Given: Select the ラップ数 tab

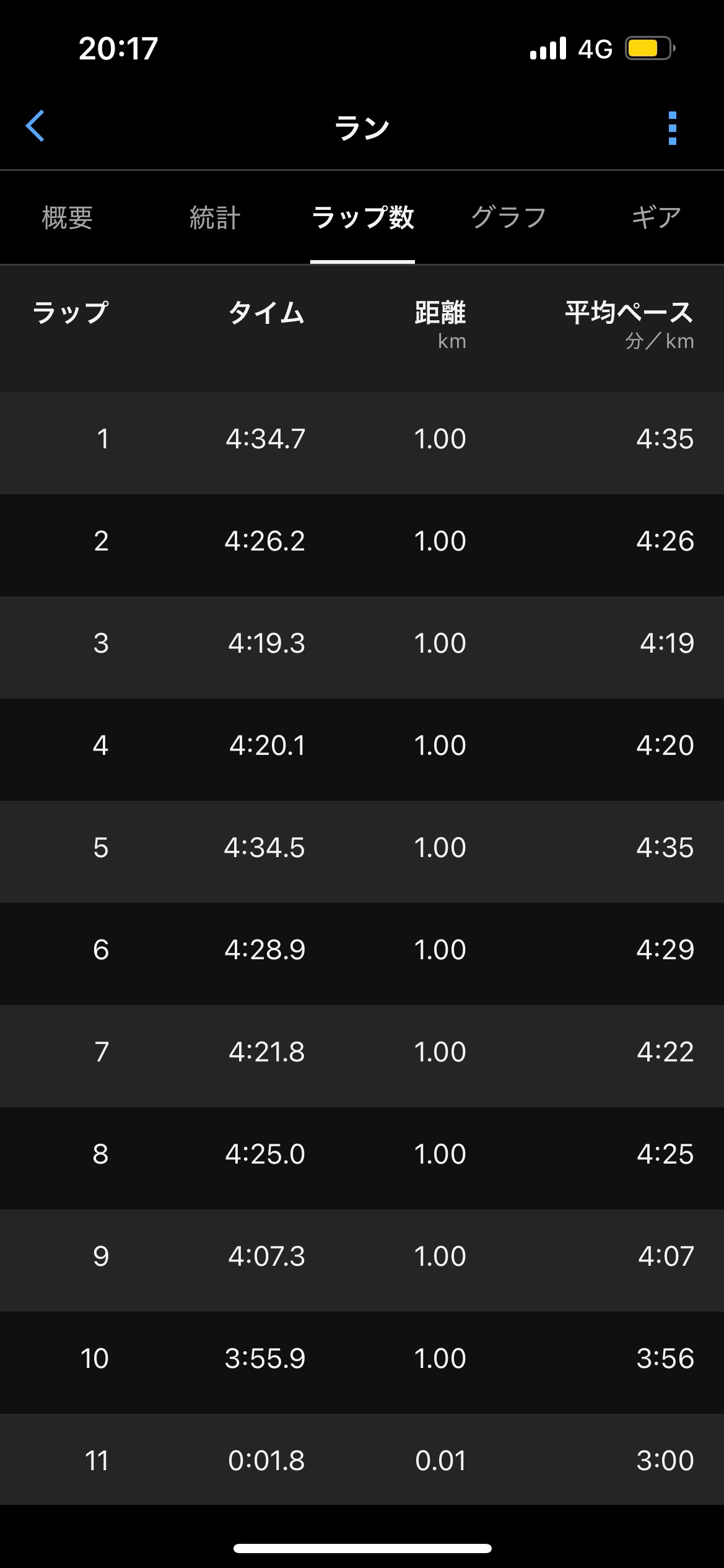Looking at the screenshot, I should coord(362,218).
